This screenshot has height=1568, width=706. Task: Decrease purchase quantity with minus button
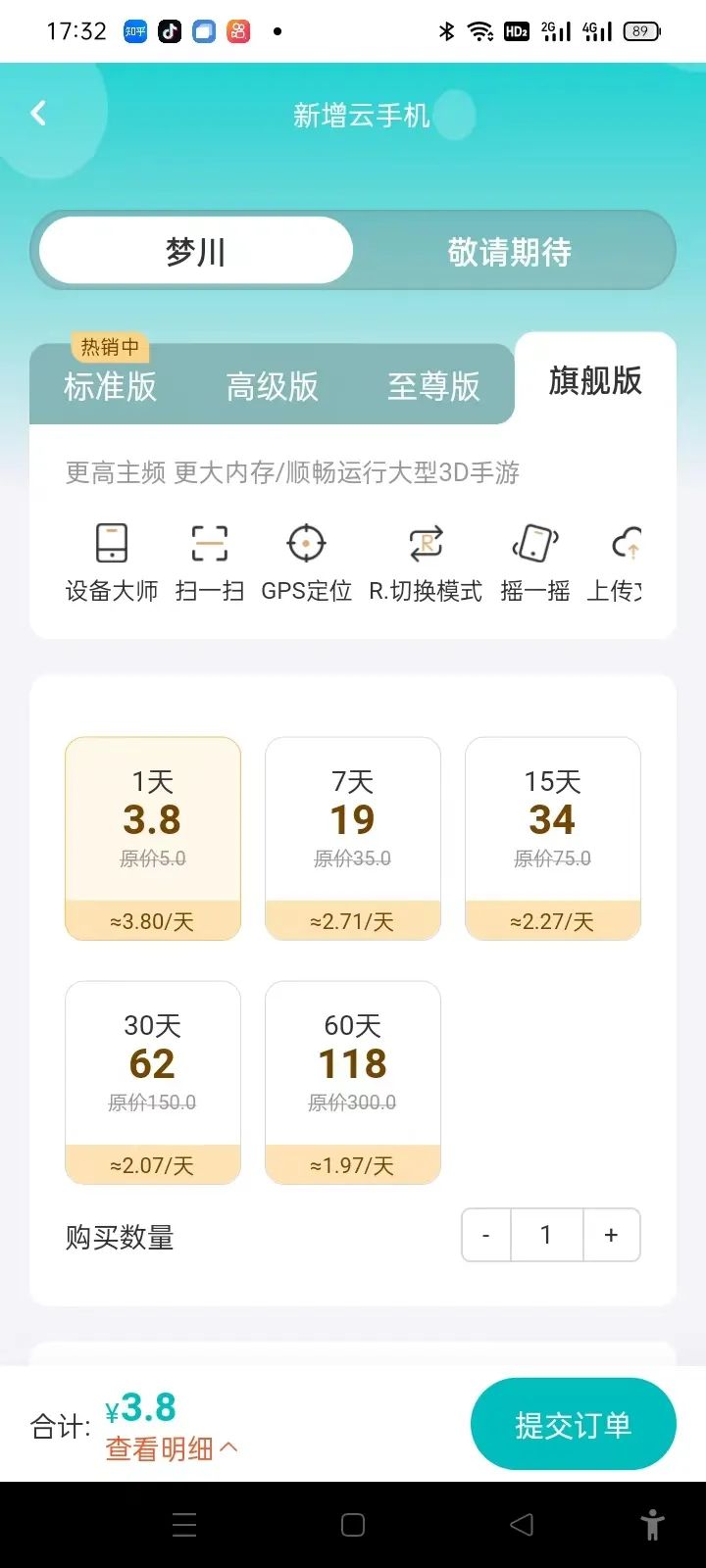tap(484, 1235)
